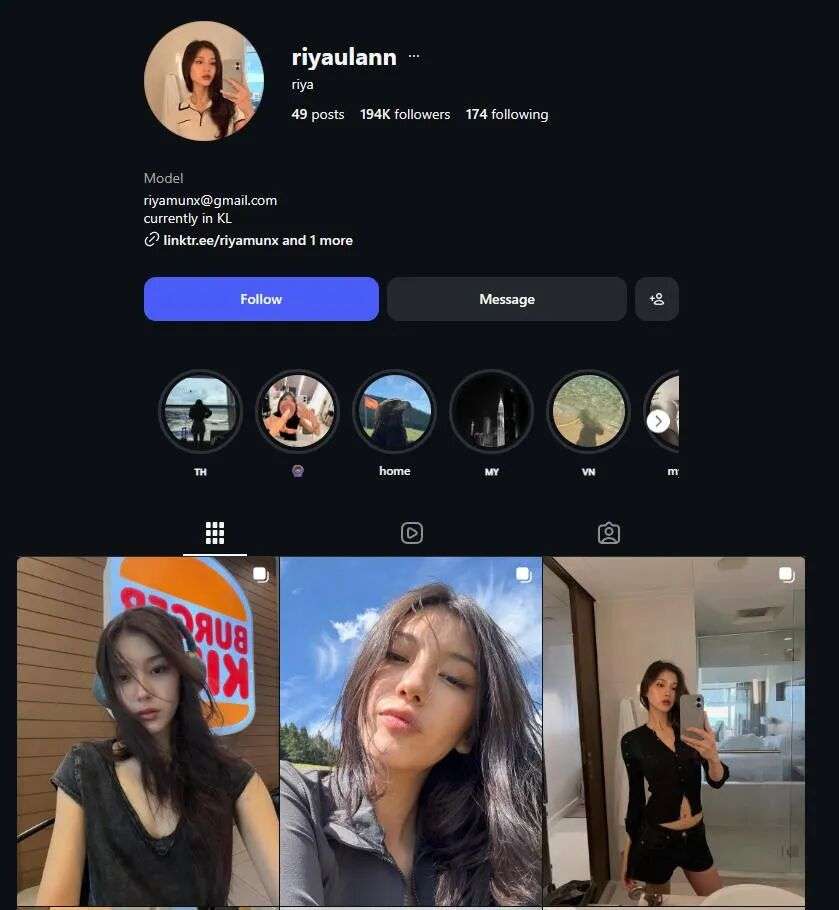Open the blue sky selfie post

pyautogui.click(x=411, y=730)
